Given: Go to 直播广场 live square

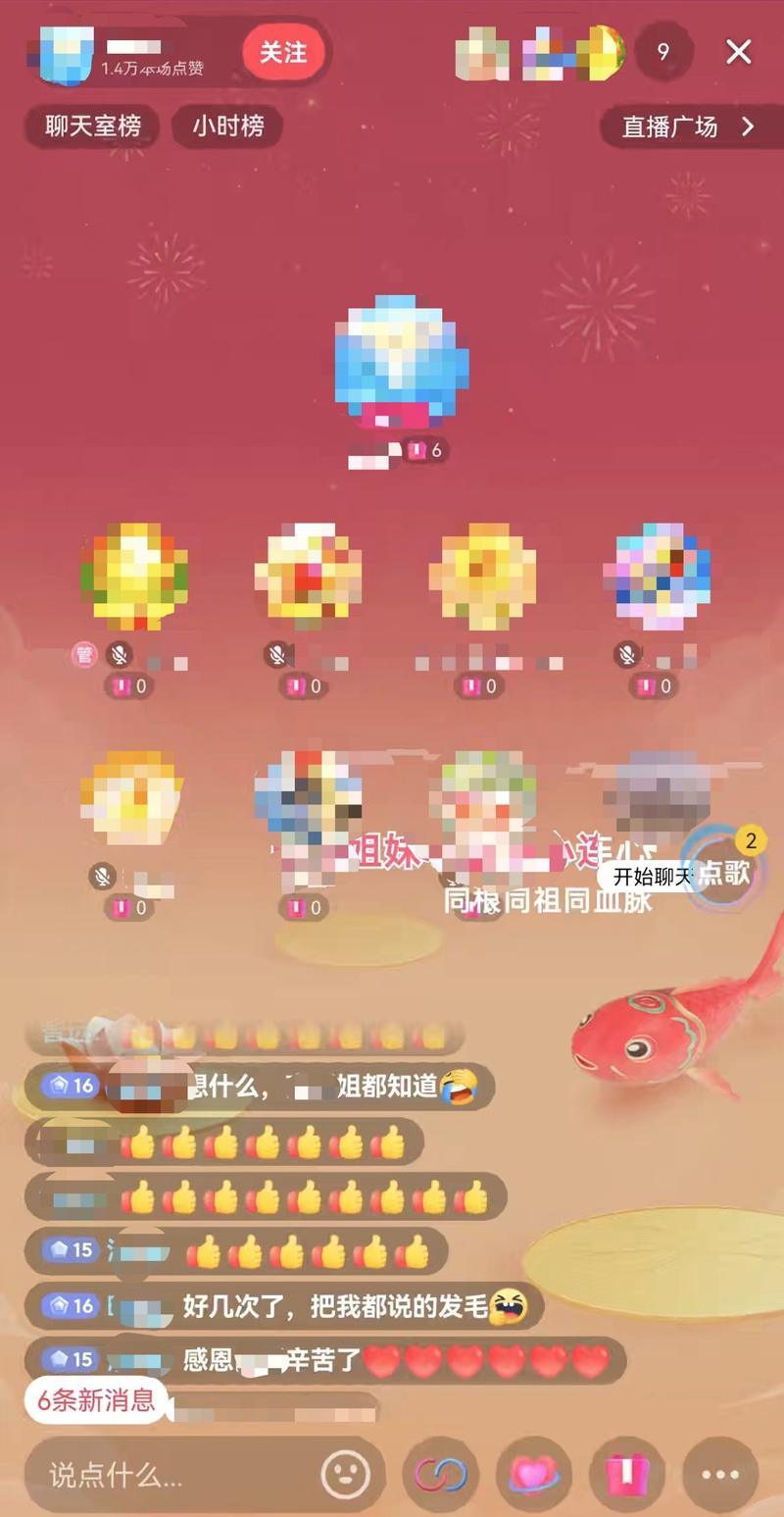Looking at the screenshot, I should click(688, 127).
